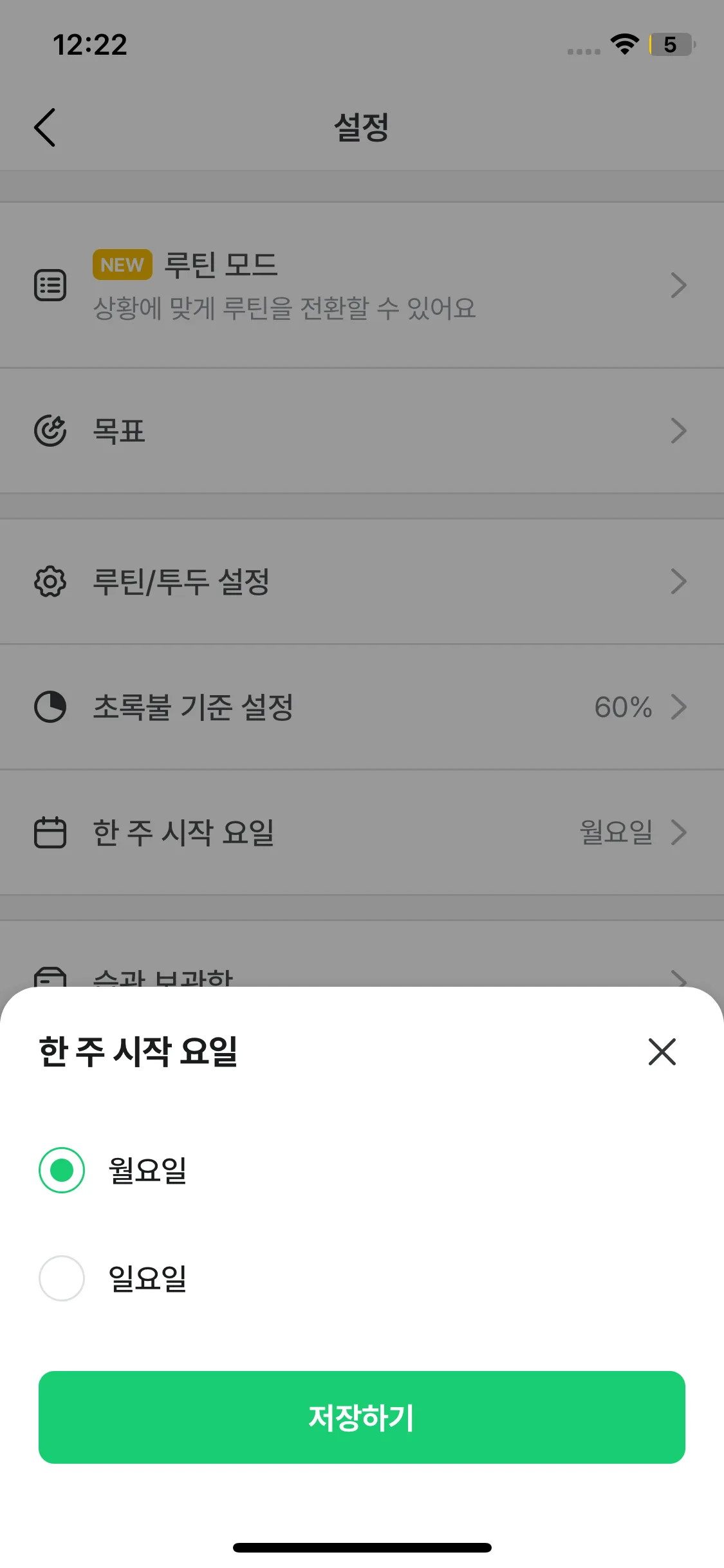Select 월요일 as week start day

pyautogui.click(x=62, y=1170)
